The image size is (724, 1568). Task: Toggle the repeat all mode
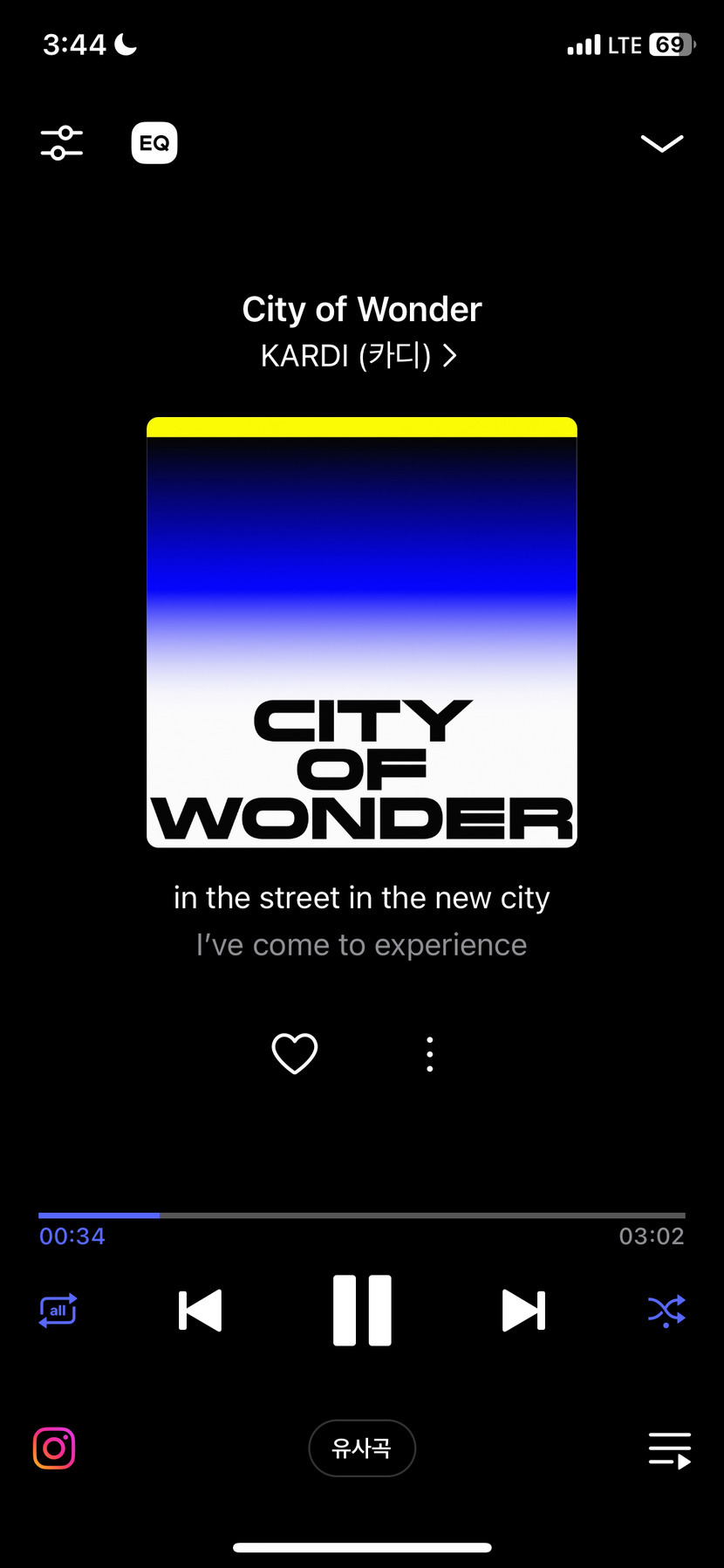58,1310
